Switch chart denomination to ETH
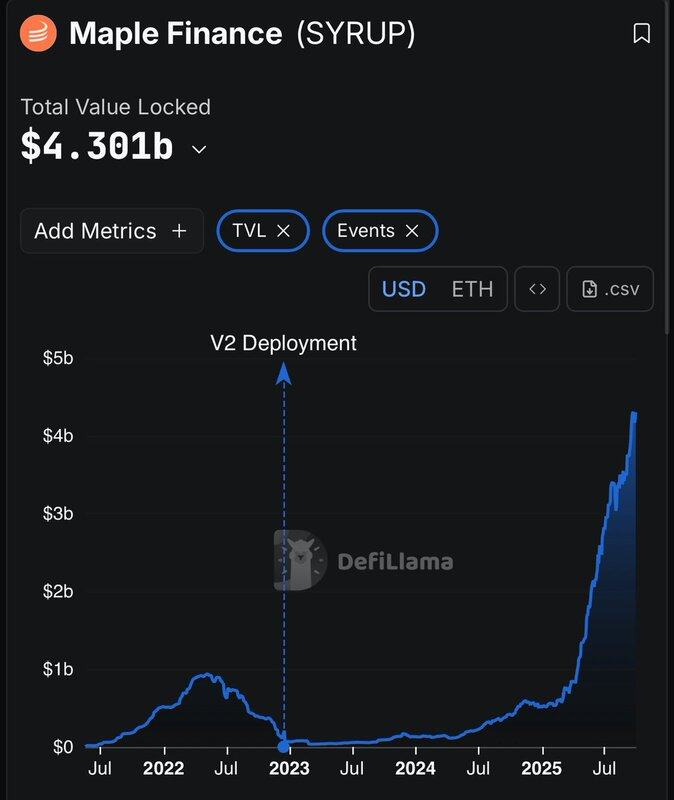The width and height of the screenshot is (674, 800). tap(472, 289)
